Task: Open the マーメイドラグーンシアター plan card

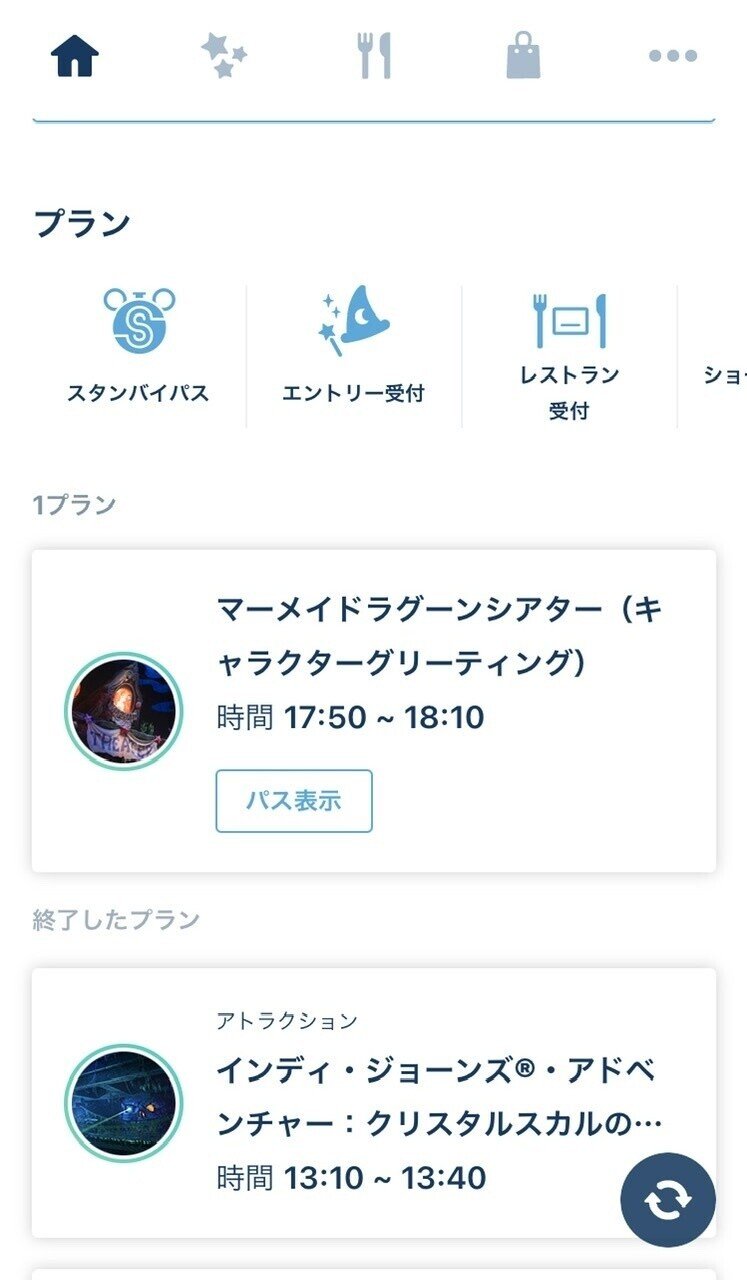Action: pyautogui.click(x=374, y=711)
